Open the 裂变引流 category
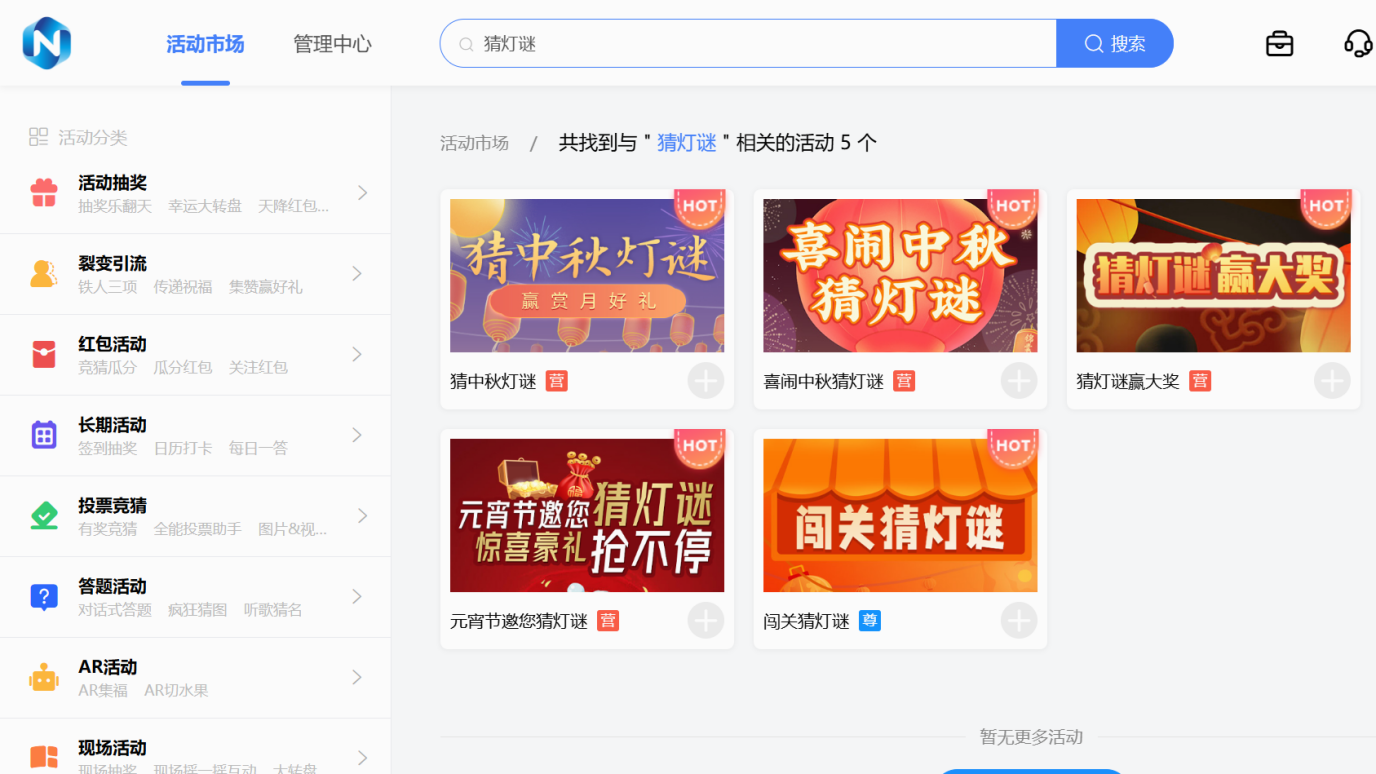Screen dimensions: 1376x774 (195, 274)
